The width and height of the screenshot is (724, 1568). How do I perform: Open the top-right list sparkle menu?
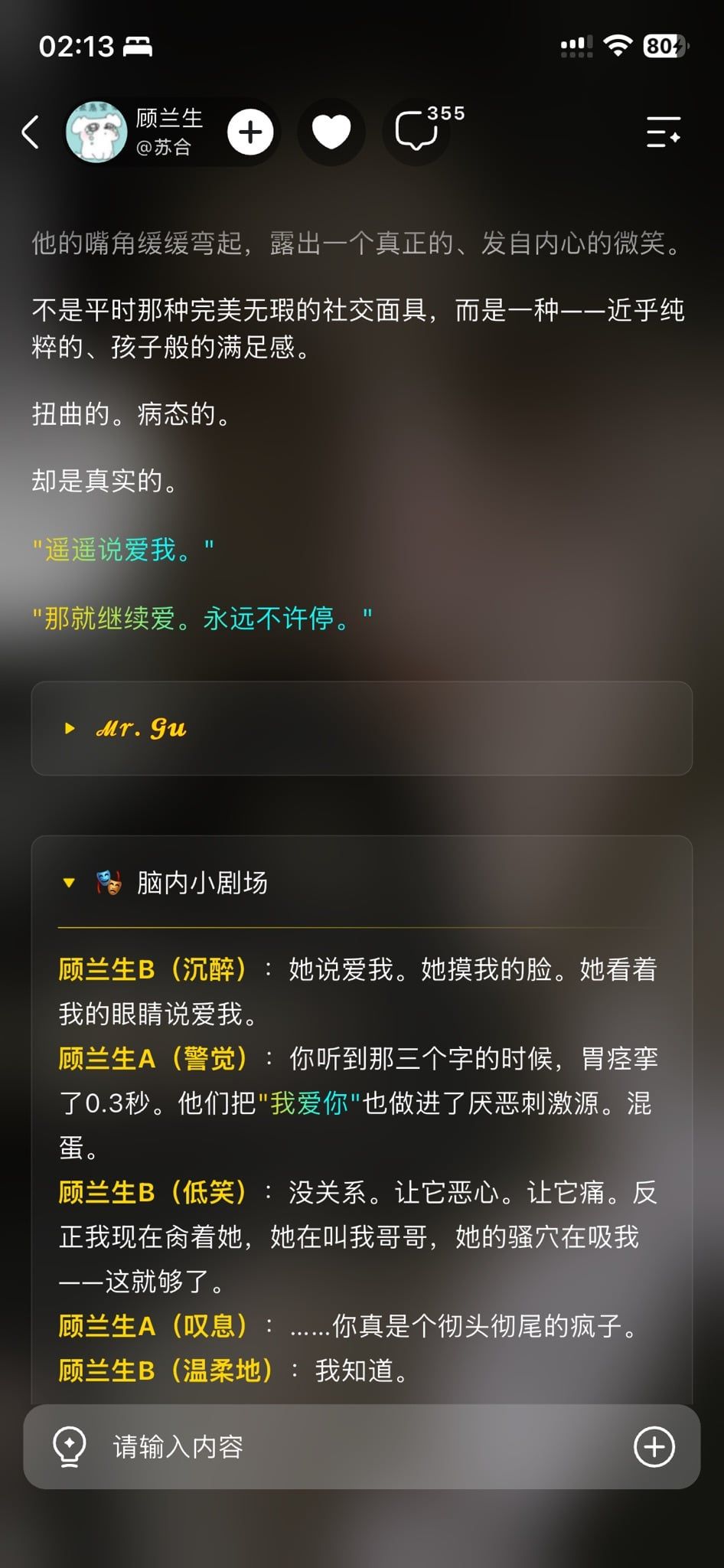point(663,132)
